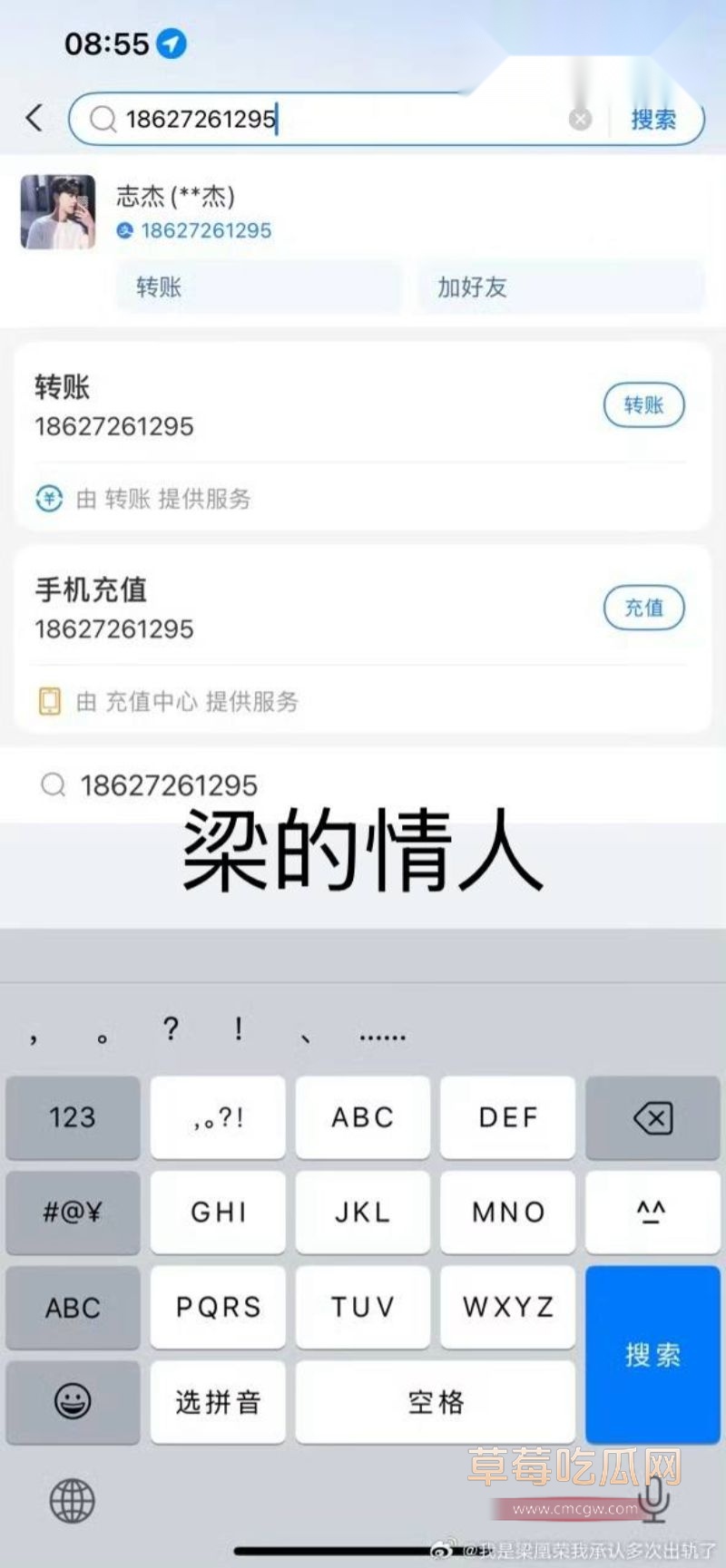Tap the globe icon to switch keyboards
Screen dimensions: 726x1568
click(73, 1501)
